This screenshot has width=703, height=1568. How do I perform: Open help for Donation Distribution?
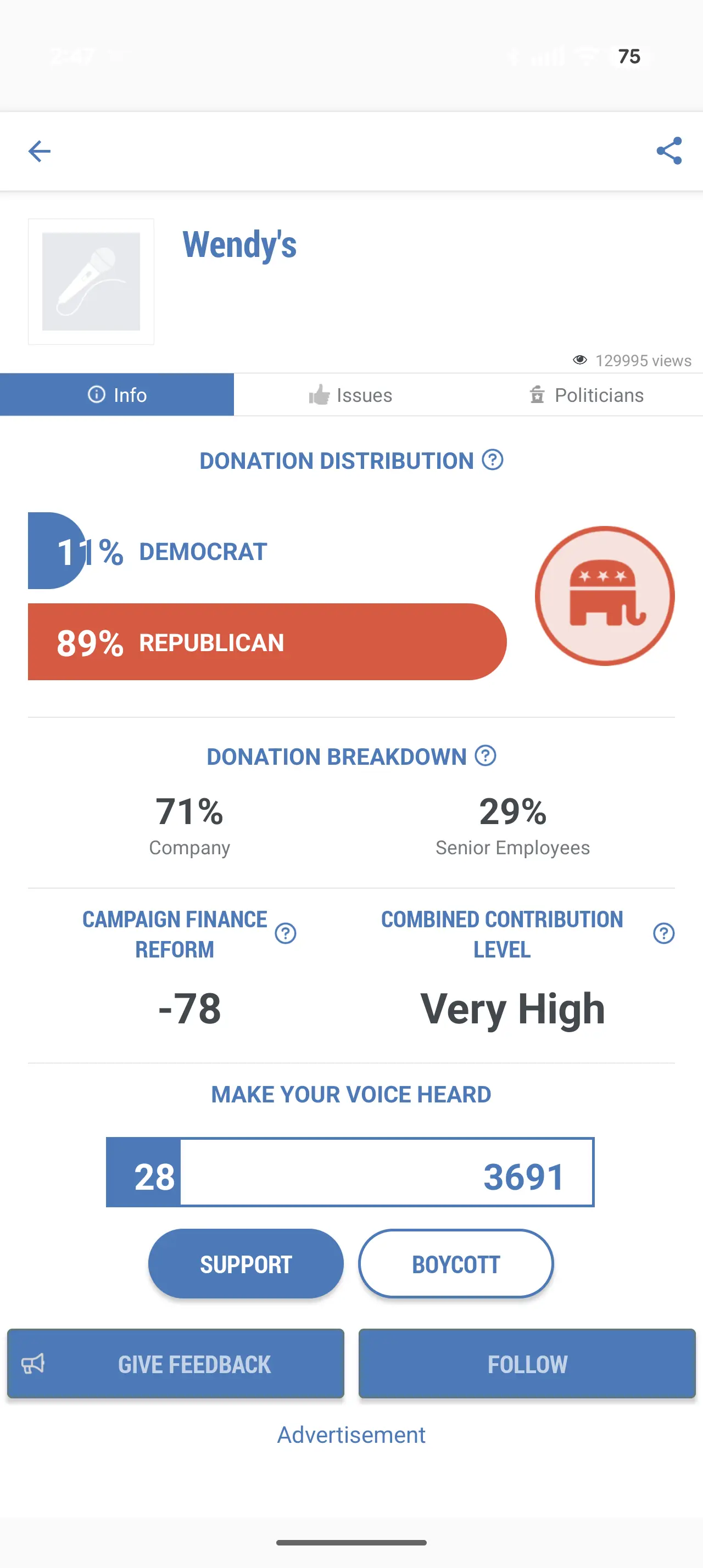click(493, 460)
